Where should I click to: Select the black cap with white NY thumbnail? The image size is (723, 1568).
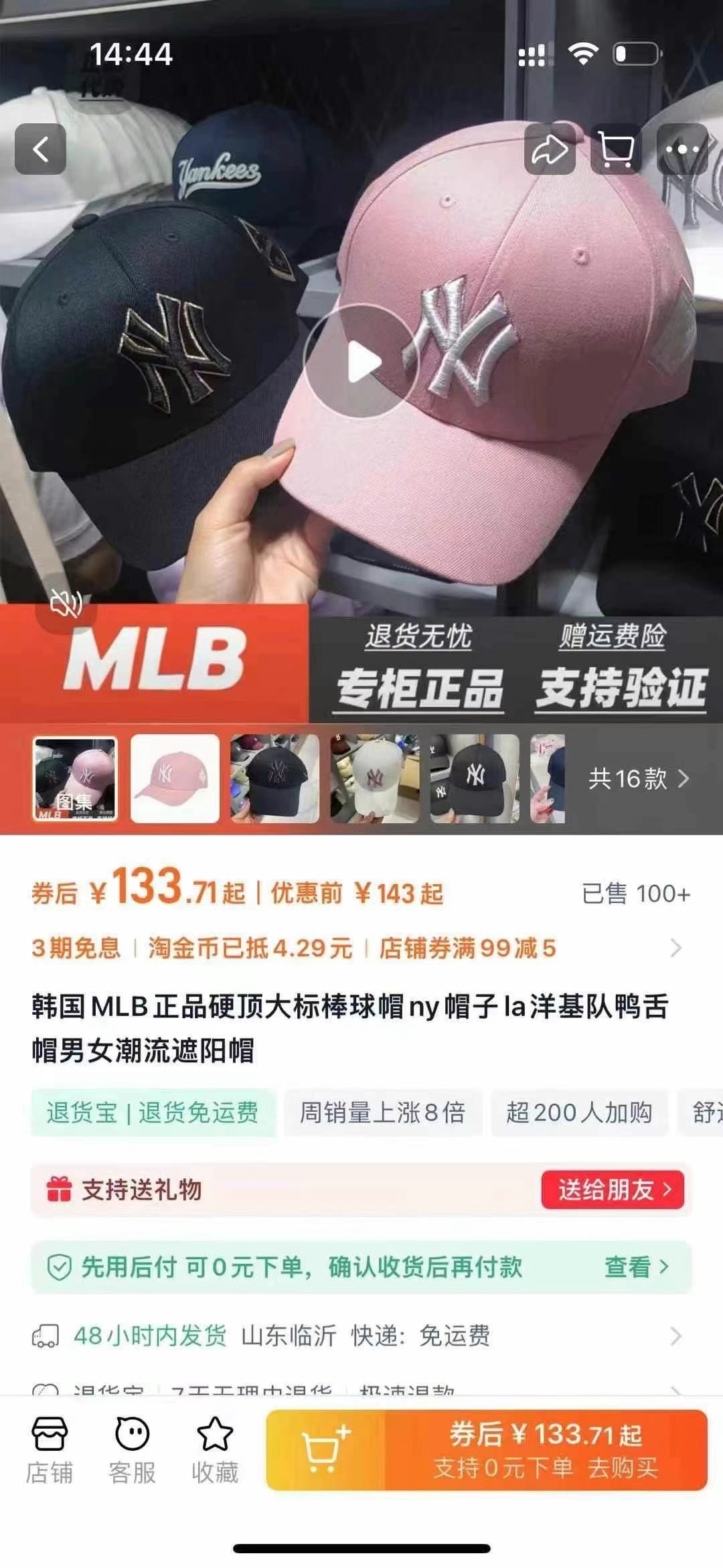click(475, 778)
